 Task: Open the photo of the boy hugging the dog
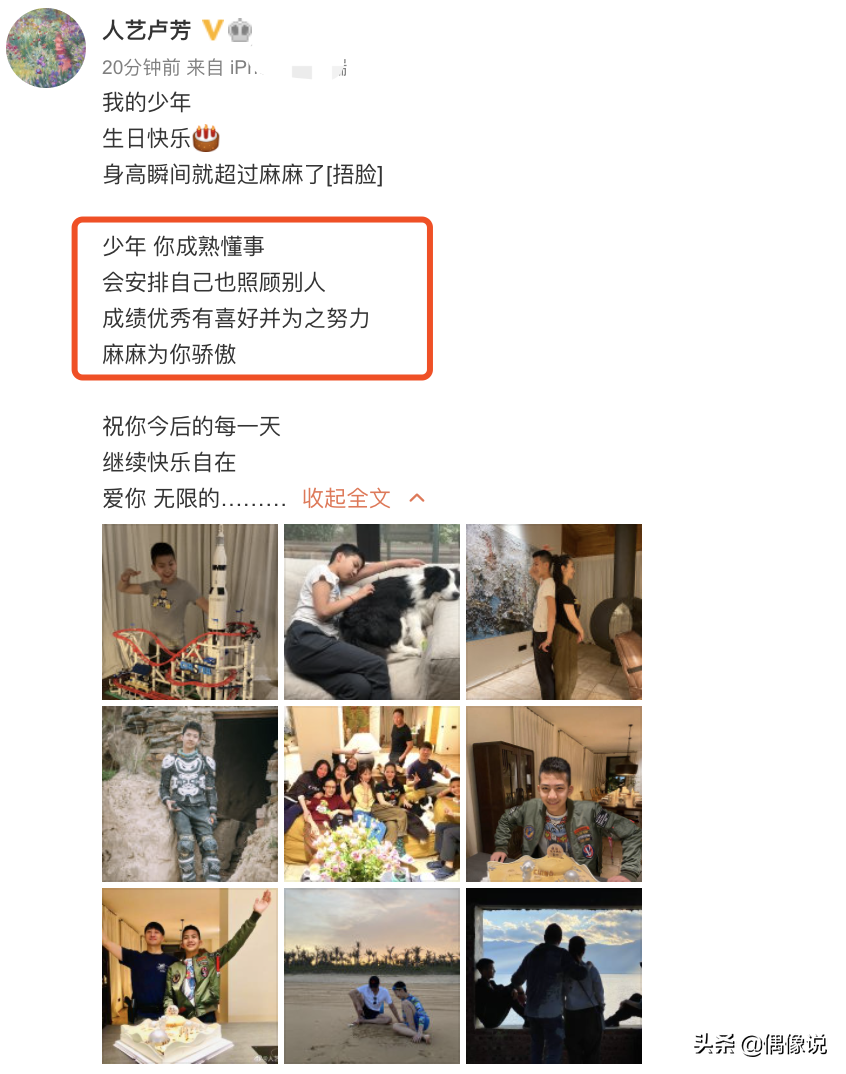[372, 611]
